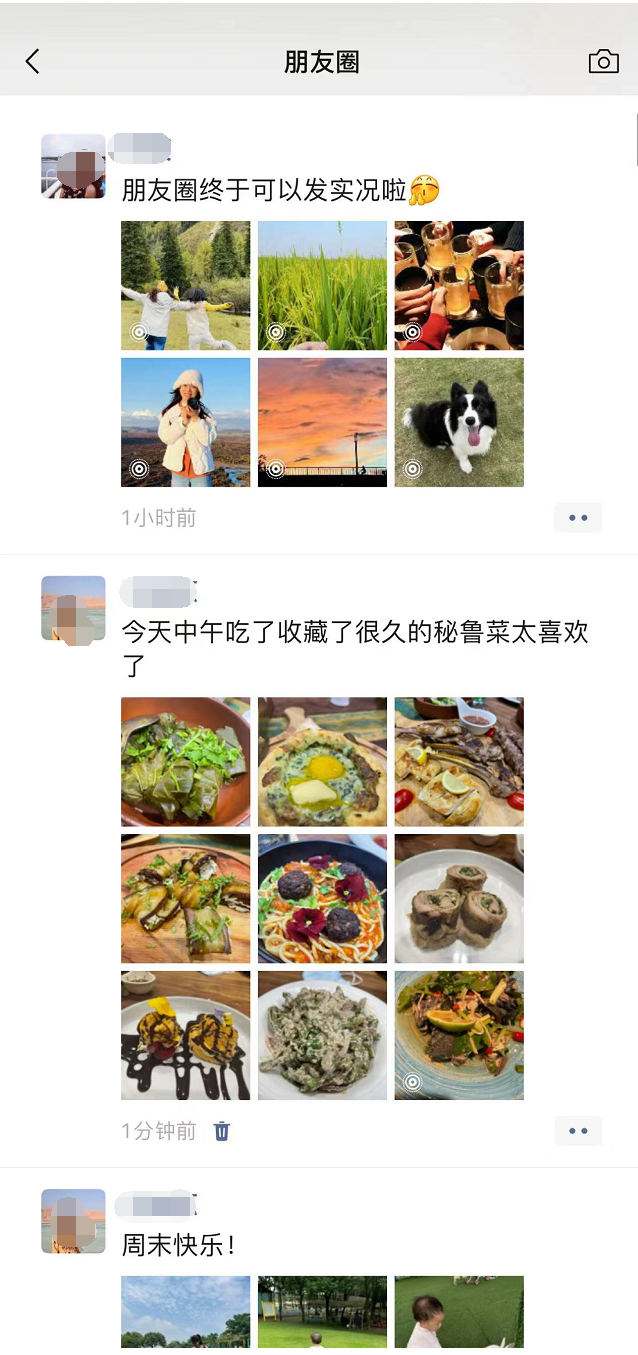Open avatar of the 朋友圈终于可以发实况啦 poster
Viewport: 638px width, 1355px height.
pos(73,166)
